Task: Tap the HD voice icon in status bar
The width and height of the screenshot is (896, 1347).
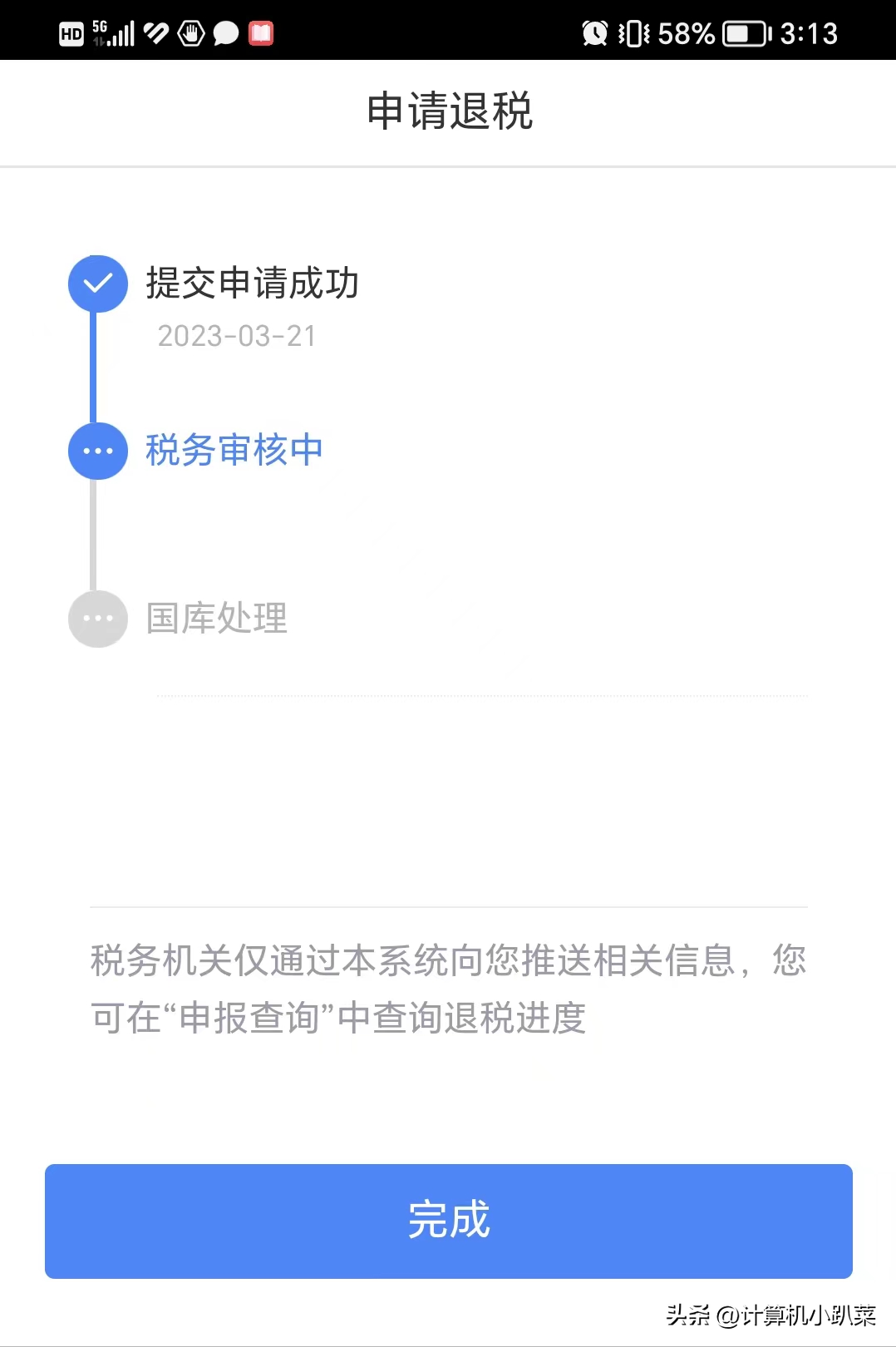Action: point(71,33)
